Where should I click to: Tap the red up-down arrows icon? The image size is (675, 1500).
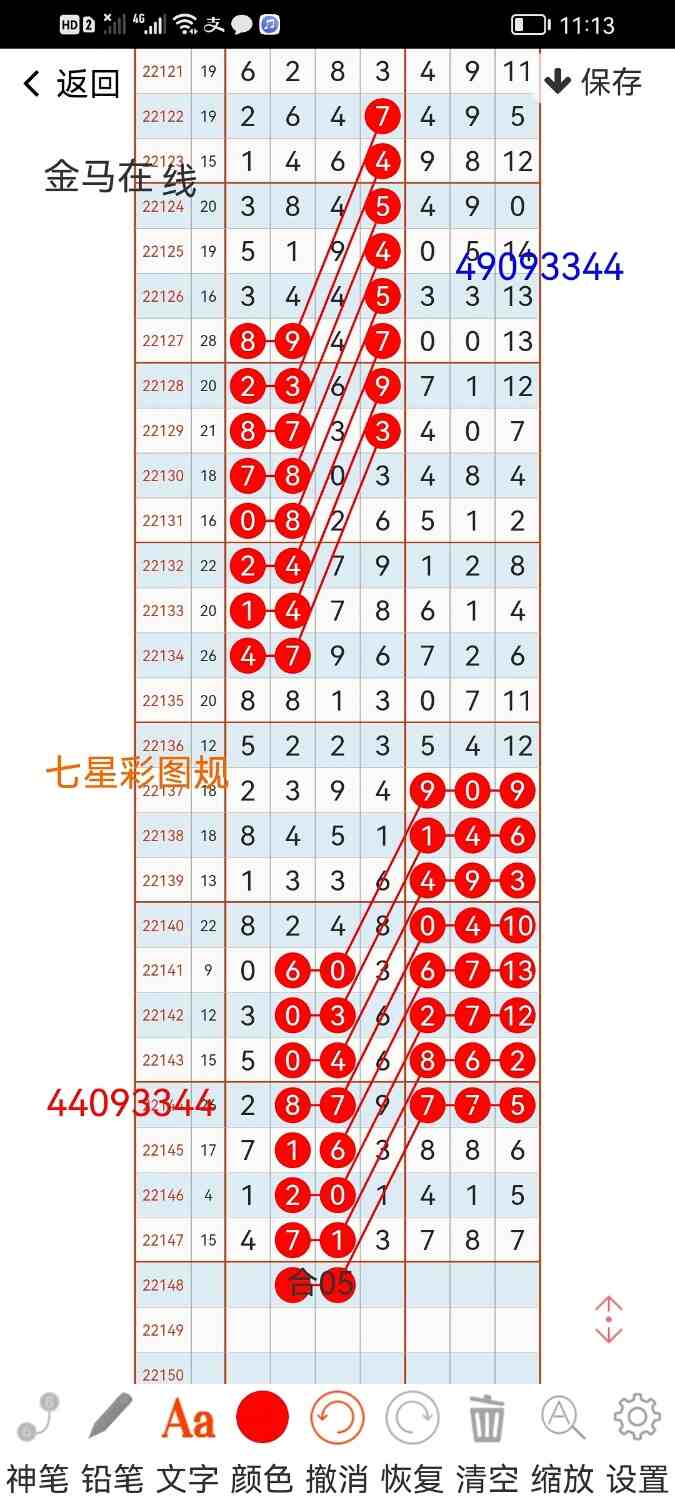609,1320
